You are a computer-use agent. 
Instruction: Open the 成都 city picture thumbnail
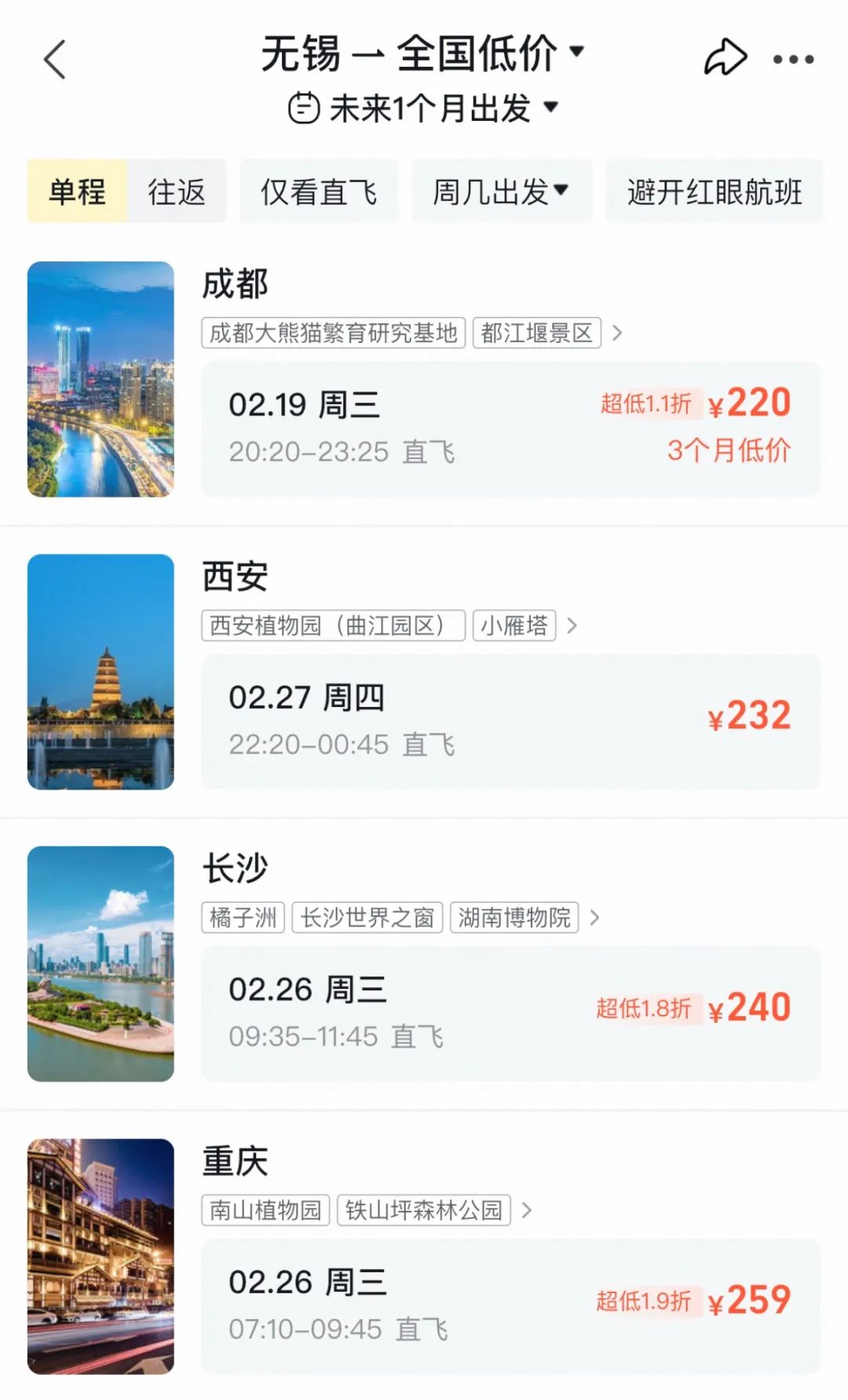101,379
